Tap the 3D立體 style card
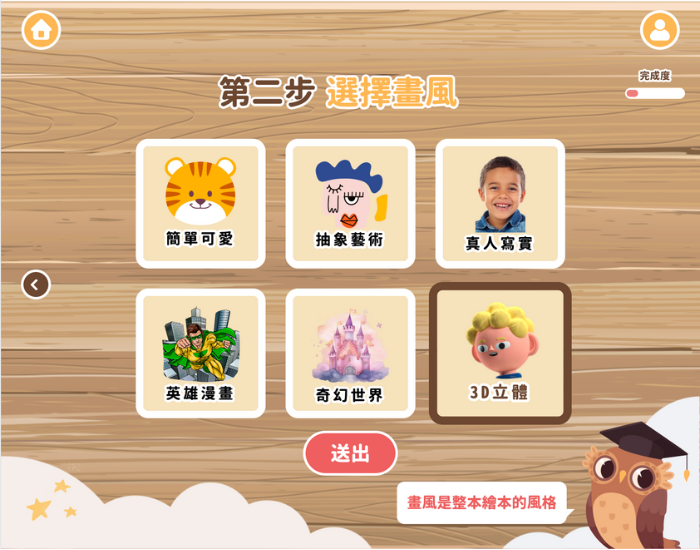Viewport: 700px width, 550px height. click(x=500, y=353)
